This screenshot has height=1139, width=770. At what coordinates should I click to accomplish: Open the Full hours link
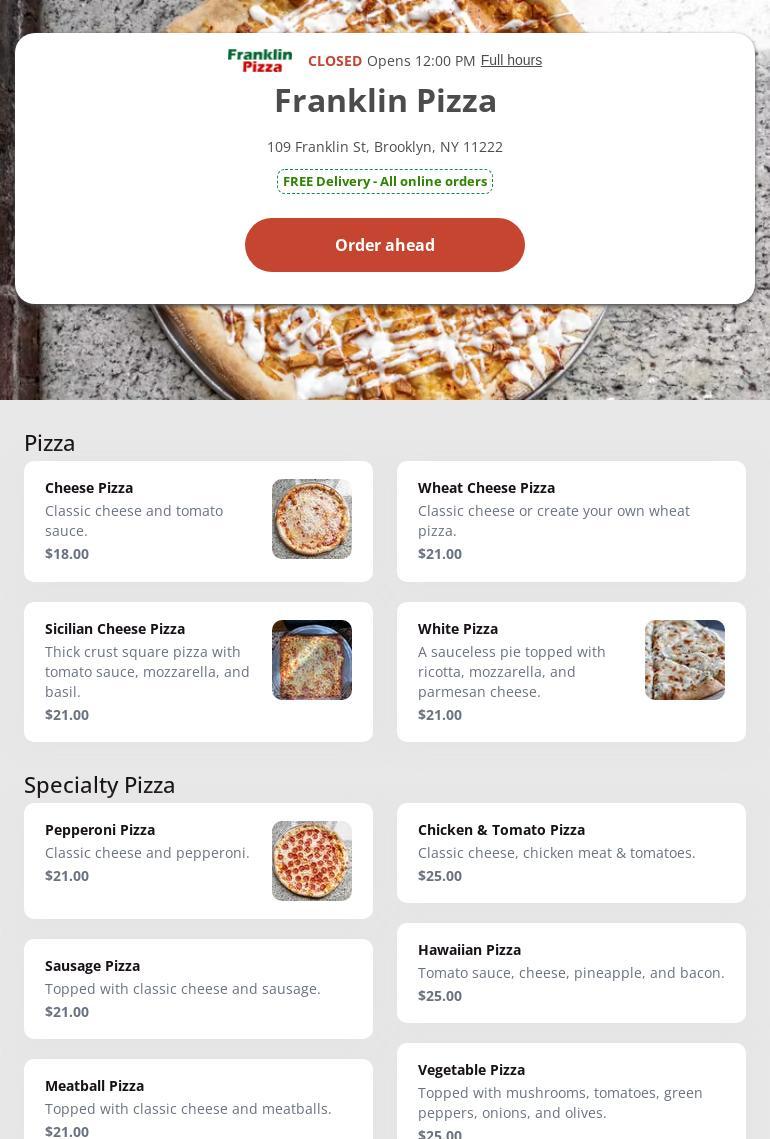[x=511, y=60]
